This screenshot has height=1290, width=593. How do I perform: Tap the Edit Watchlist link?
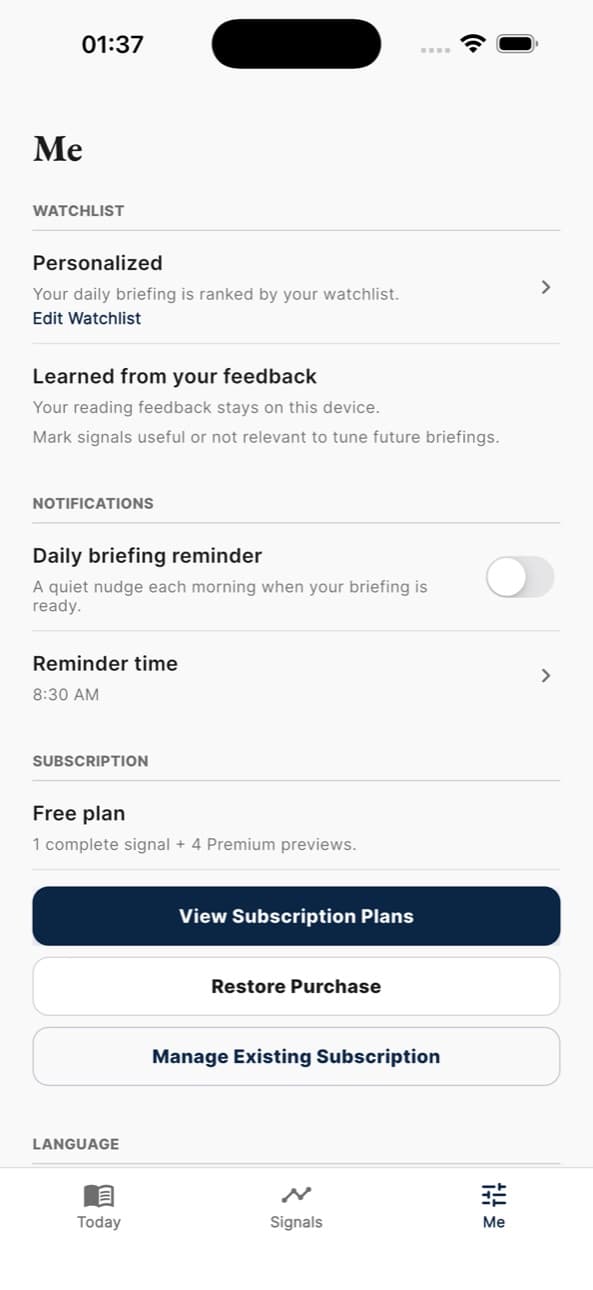pos(87,318)
